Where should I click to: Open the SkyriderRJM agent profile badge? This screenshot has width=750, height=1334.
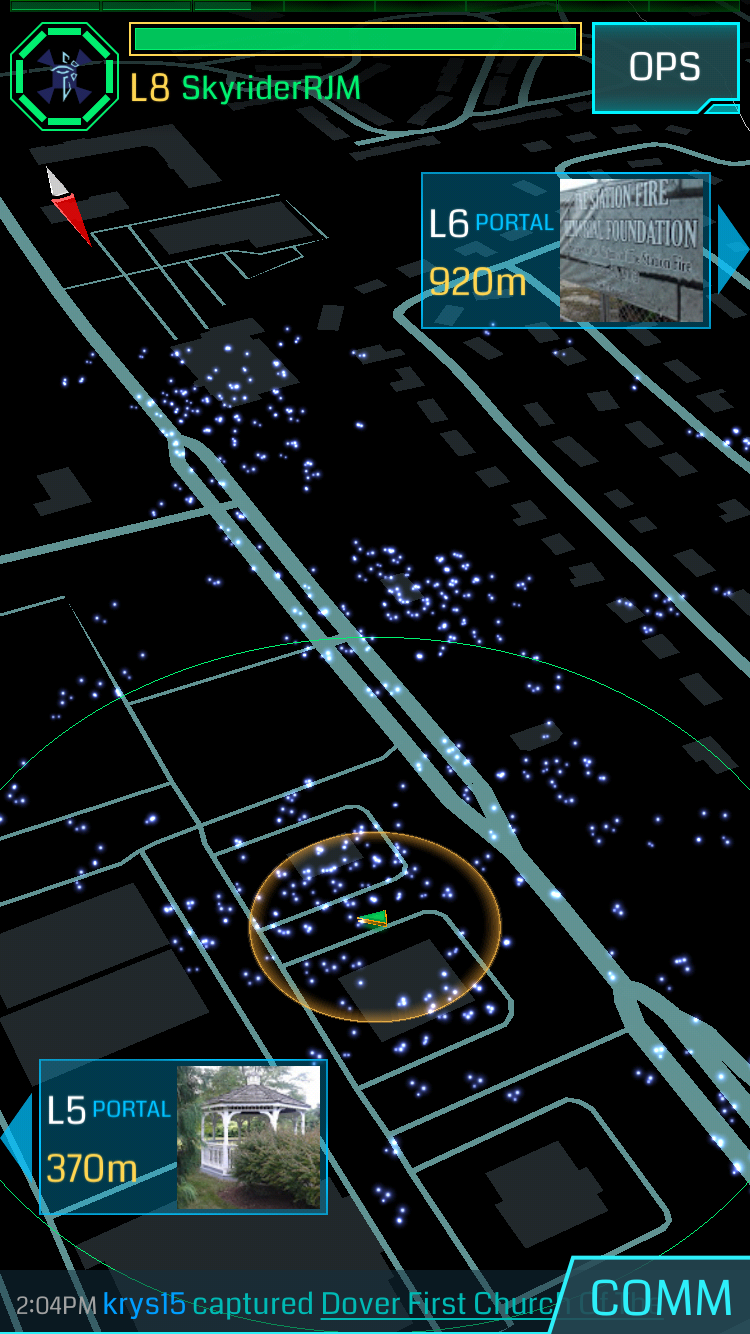click(x=64, y=76)
